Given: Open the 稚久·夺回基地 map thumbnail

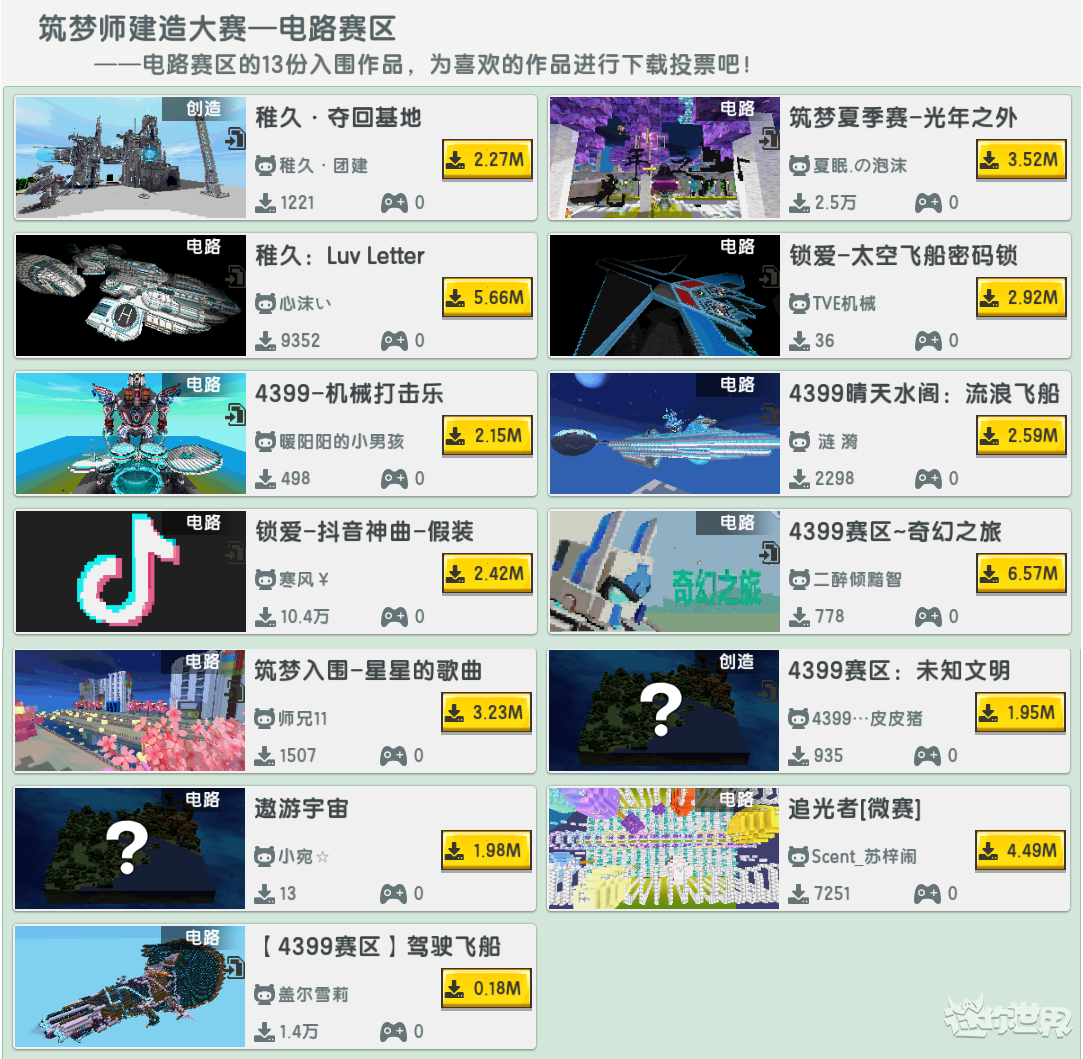Looking at the screenshot, I should tap(130, 158).
